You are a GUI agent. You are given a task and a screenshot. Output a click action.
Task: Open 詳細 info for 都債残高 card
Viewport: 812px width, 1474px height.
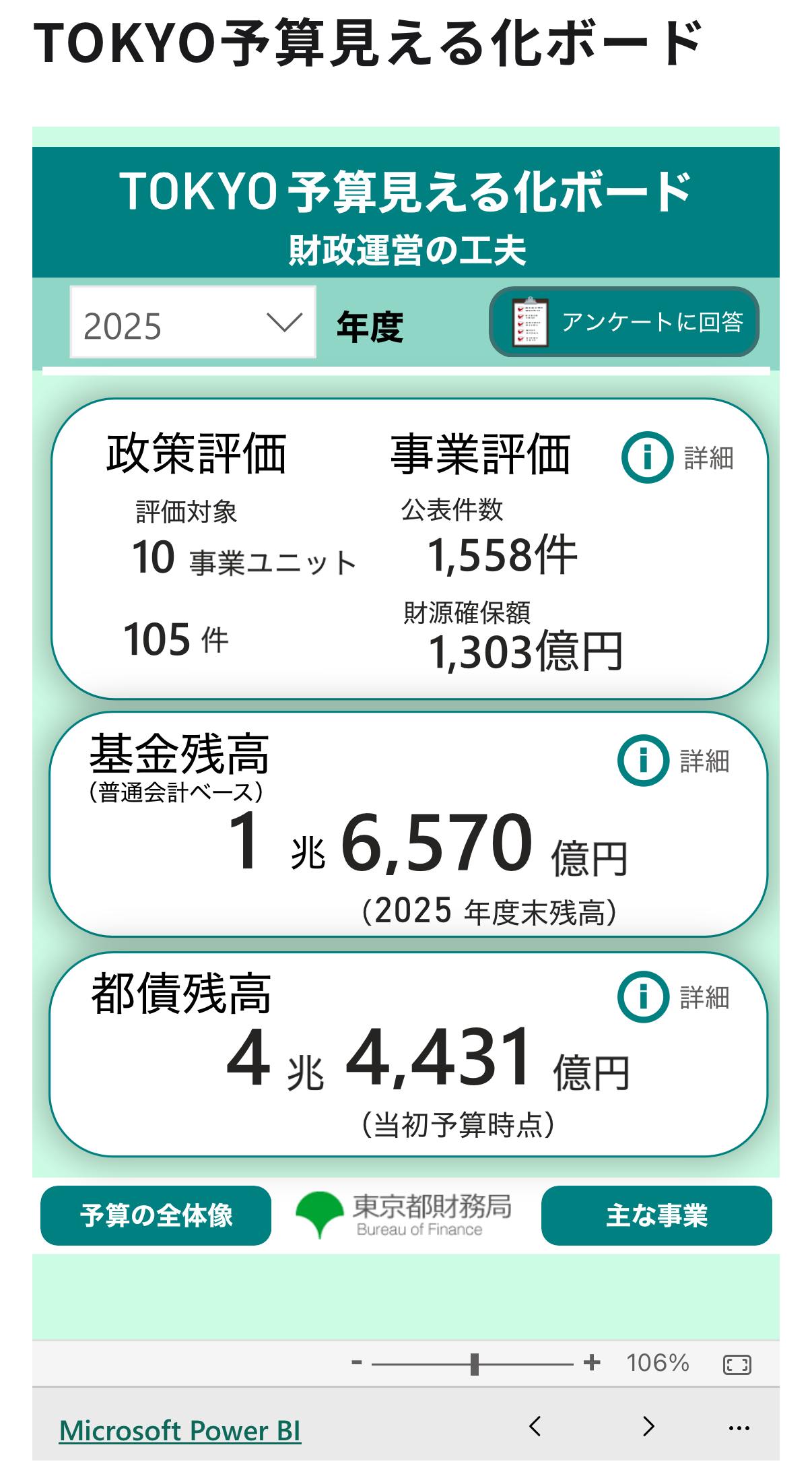pos(673,997)
